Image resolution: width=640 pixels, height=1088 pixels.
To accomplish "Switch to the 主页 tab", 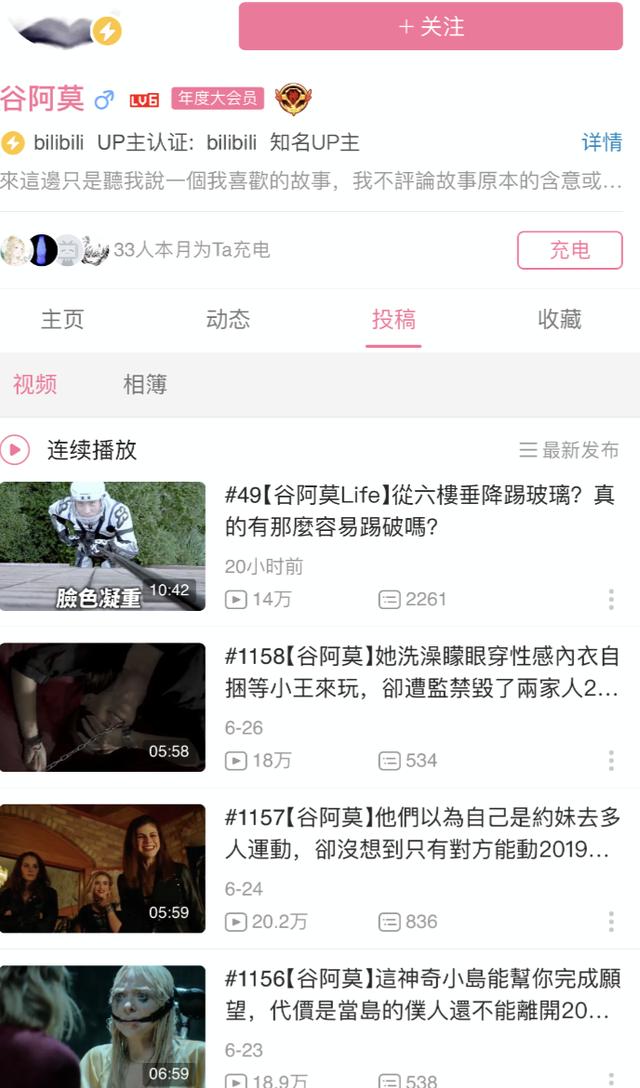I will (62, 320).
